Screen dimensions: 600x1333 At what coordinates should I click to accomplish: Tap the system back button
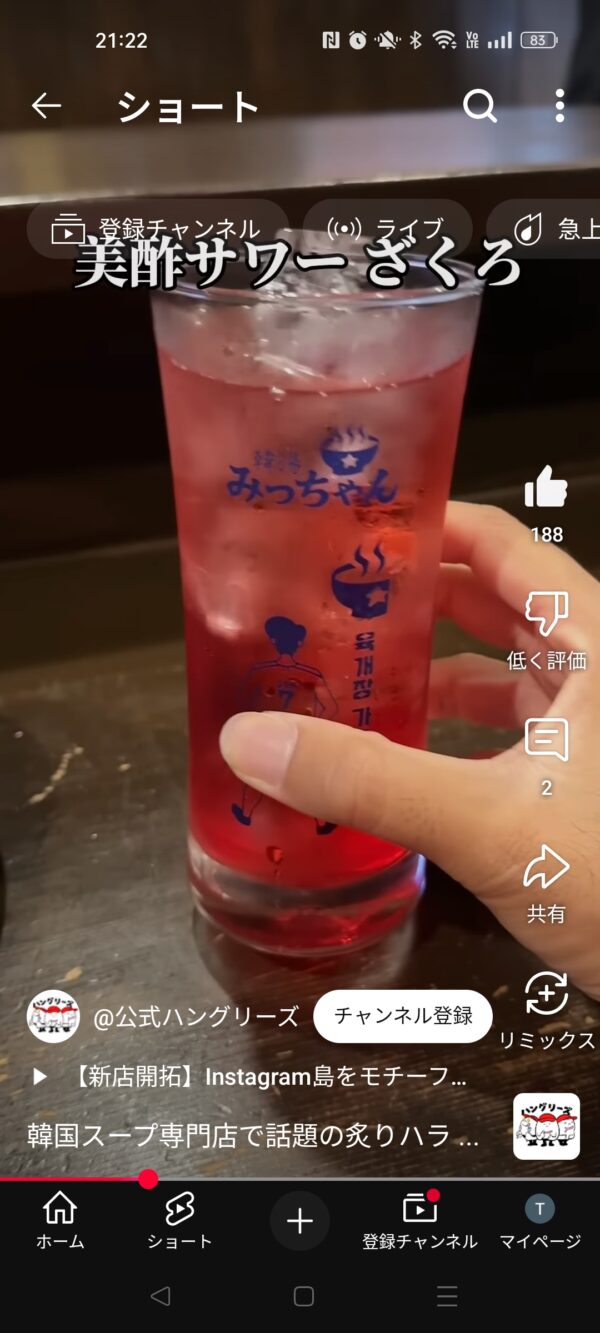click(x=160, y=1297)
